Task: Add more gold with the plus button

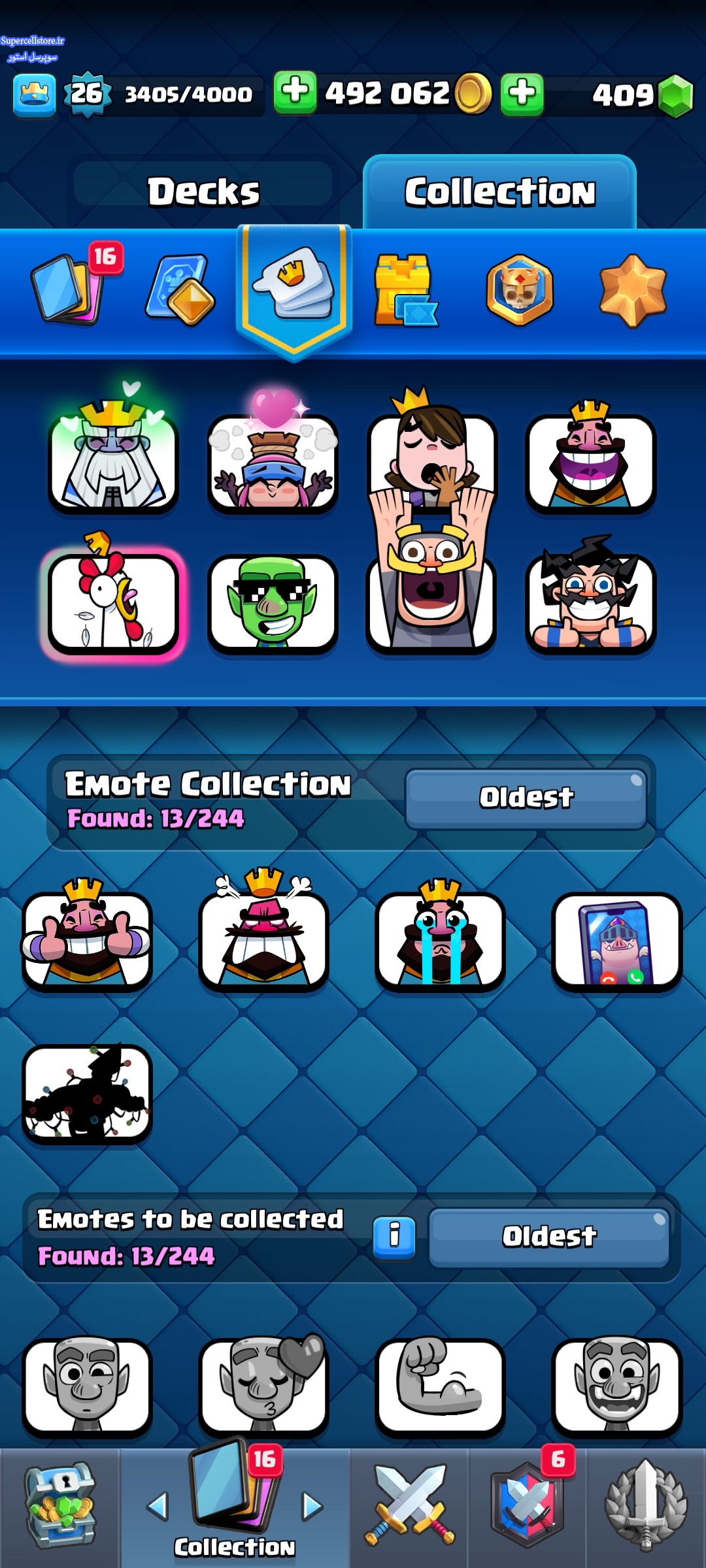Action: pyautogui.click(x=295, y=92)
